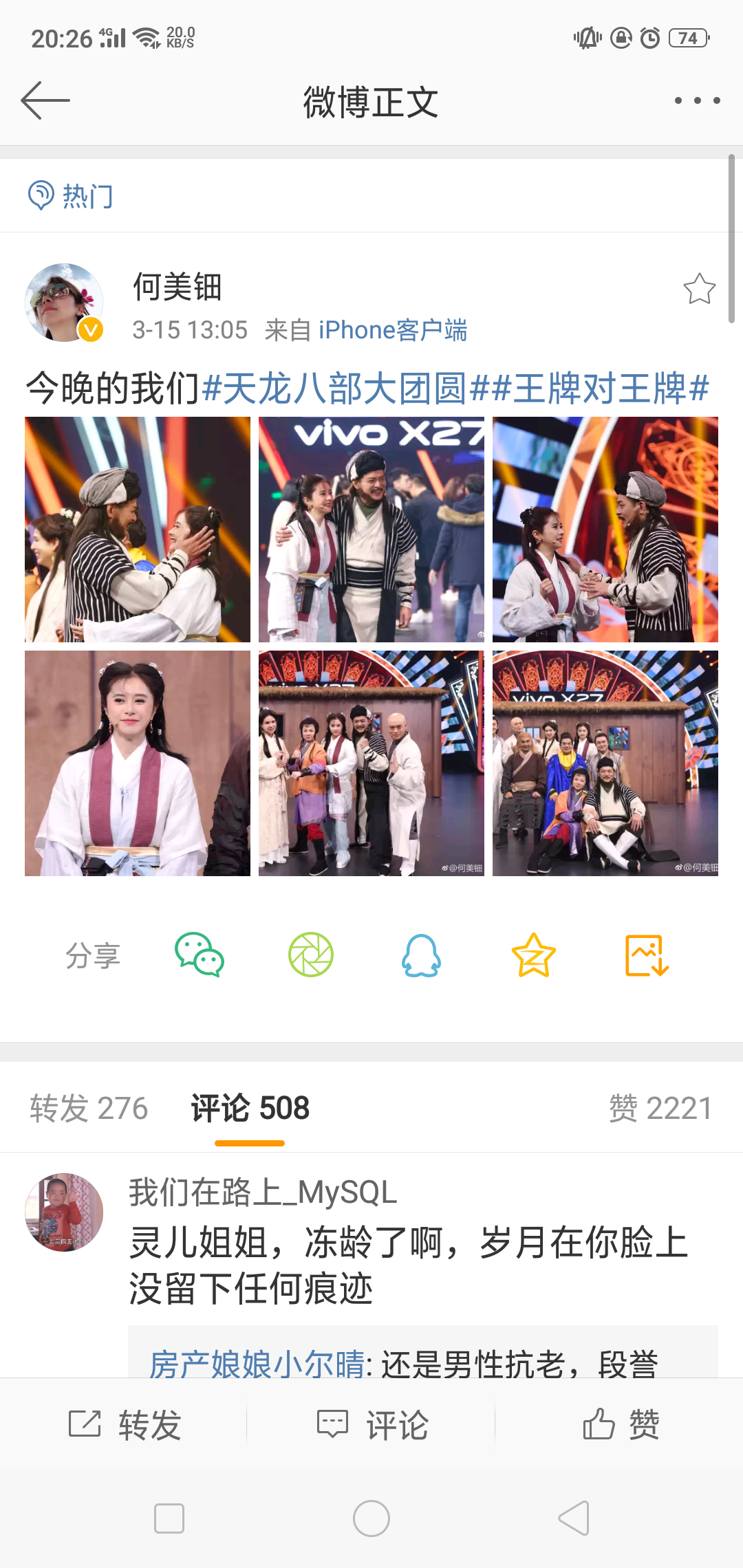The image size is (743, 1568).
Task: Go back using the top-left arrow
Action: tap(45, 100)
